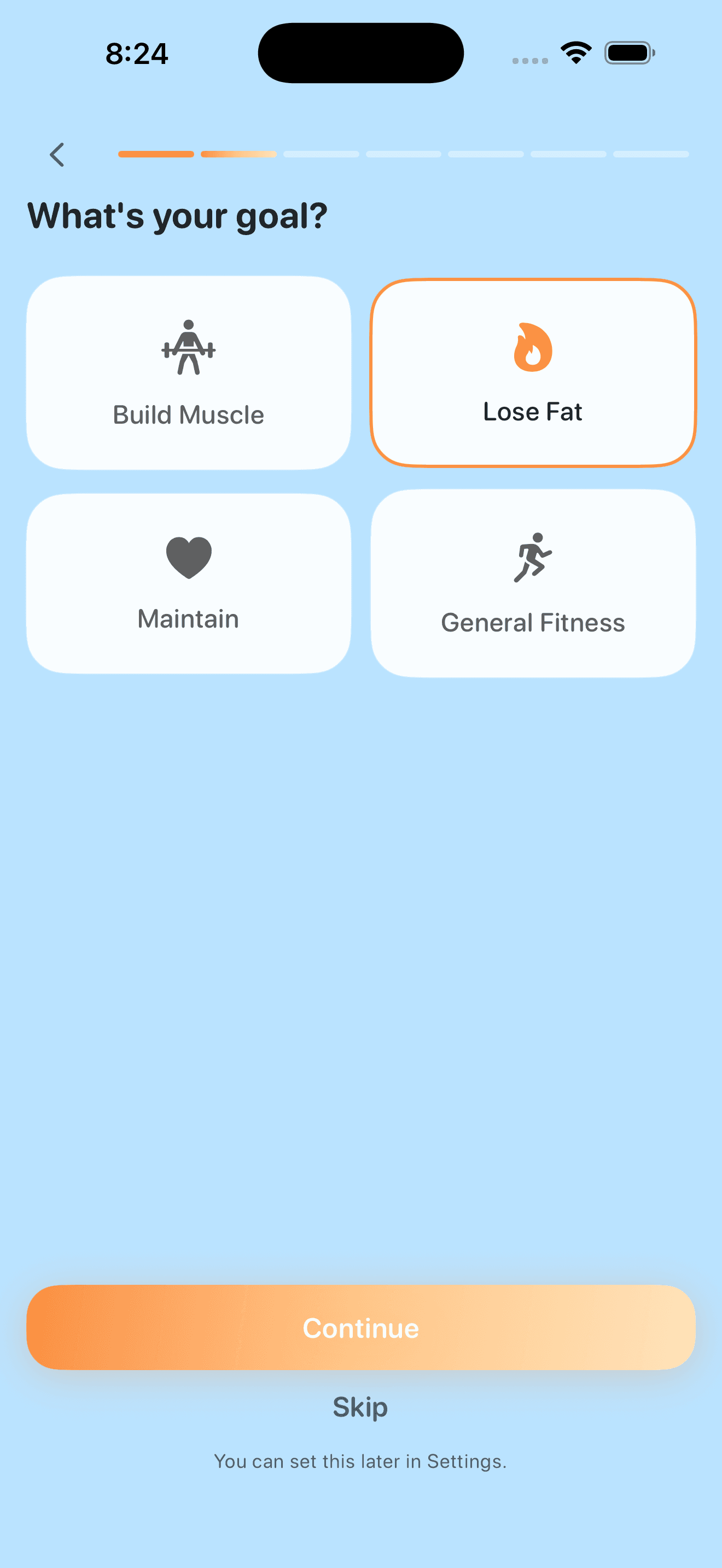This screenshot has height=1568, width=722.
Task: Deselect the Lose Fat goal card
Action: click(x=532, y=372)
